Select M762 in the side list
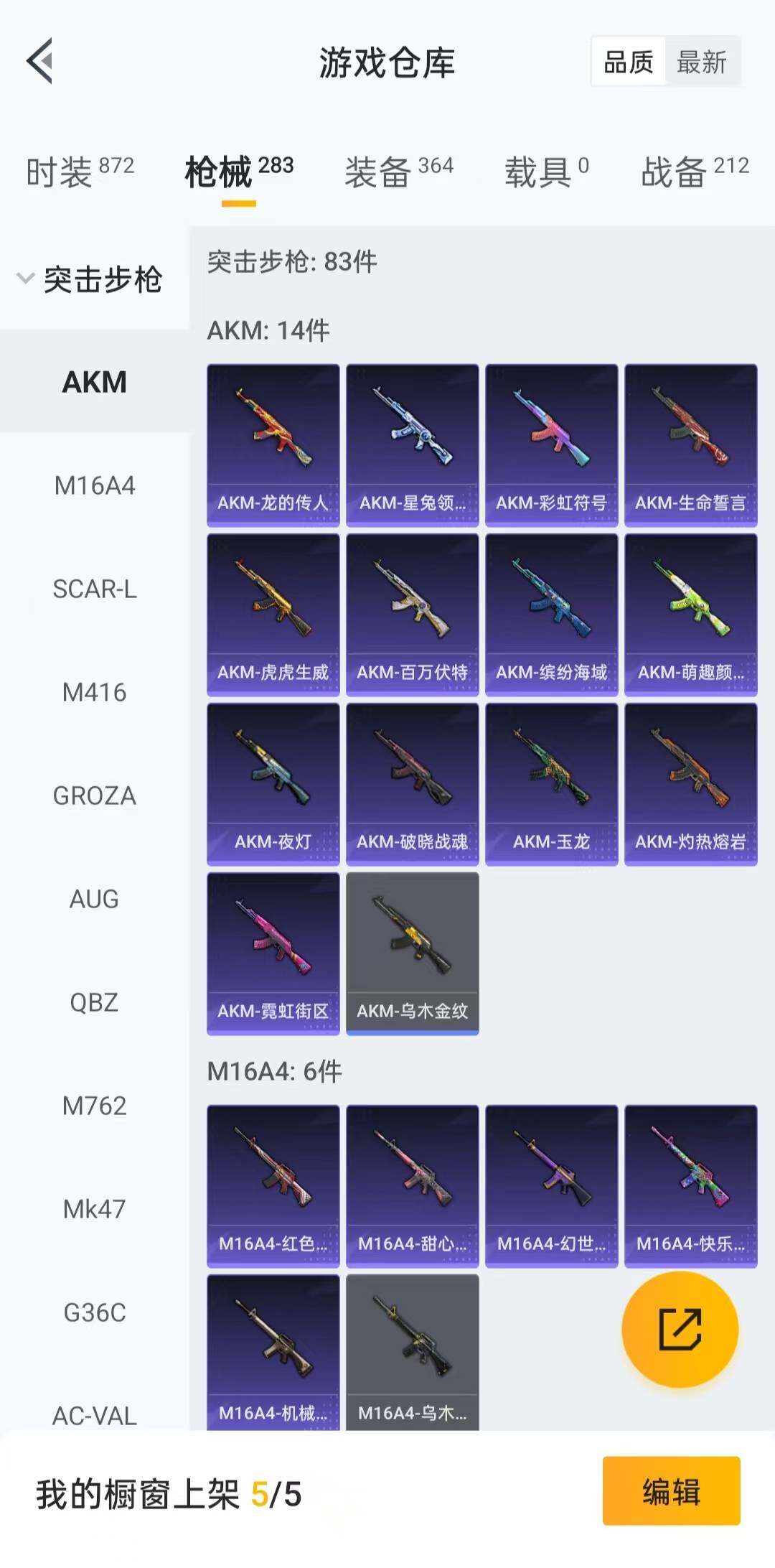The image size is (775, 1568). pyautogui.click(x=94, y=1106)
